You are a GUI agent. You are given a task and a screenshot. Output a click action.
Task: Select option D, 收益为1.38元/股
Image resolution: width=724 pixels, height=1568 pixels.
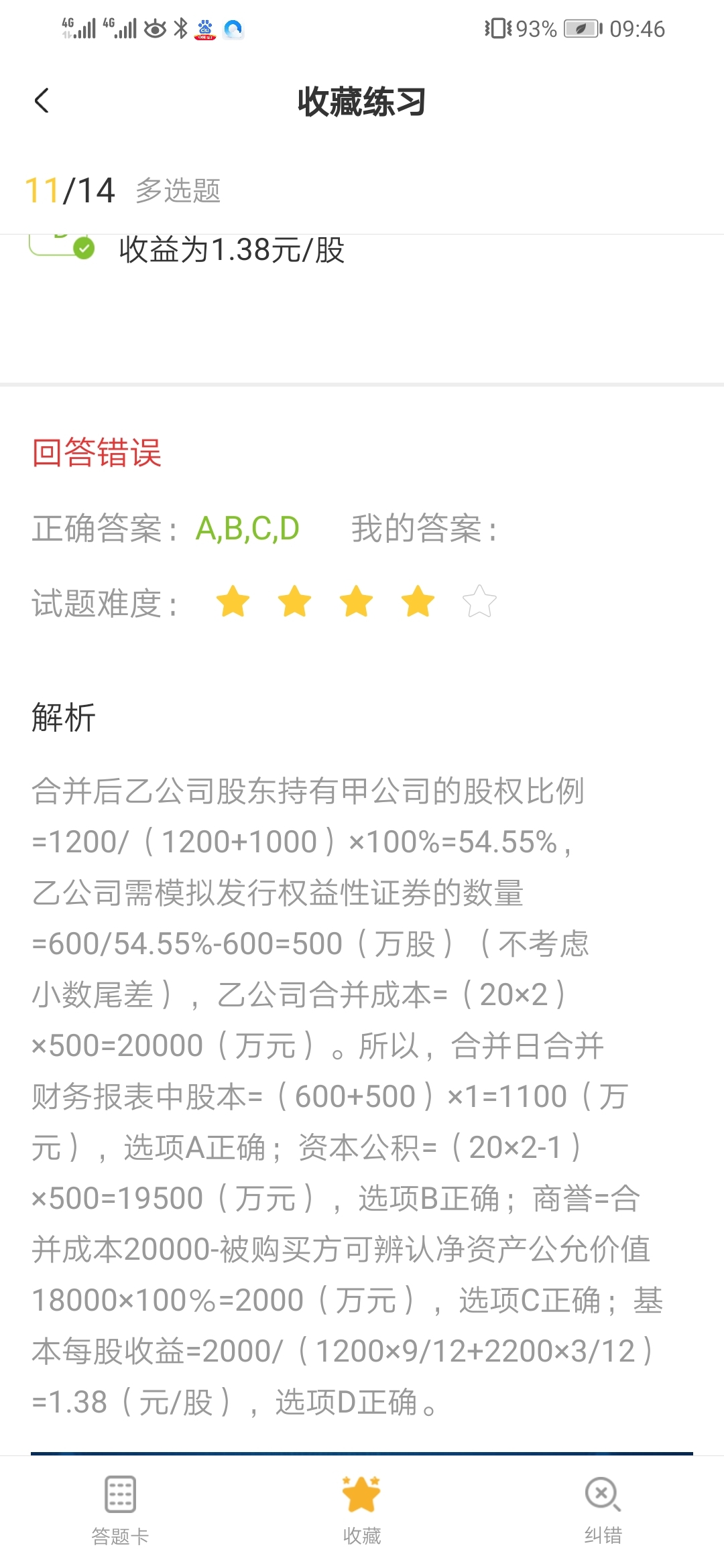point(231,250)
